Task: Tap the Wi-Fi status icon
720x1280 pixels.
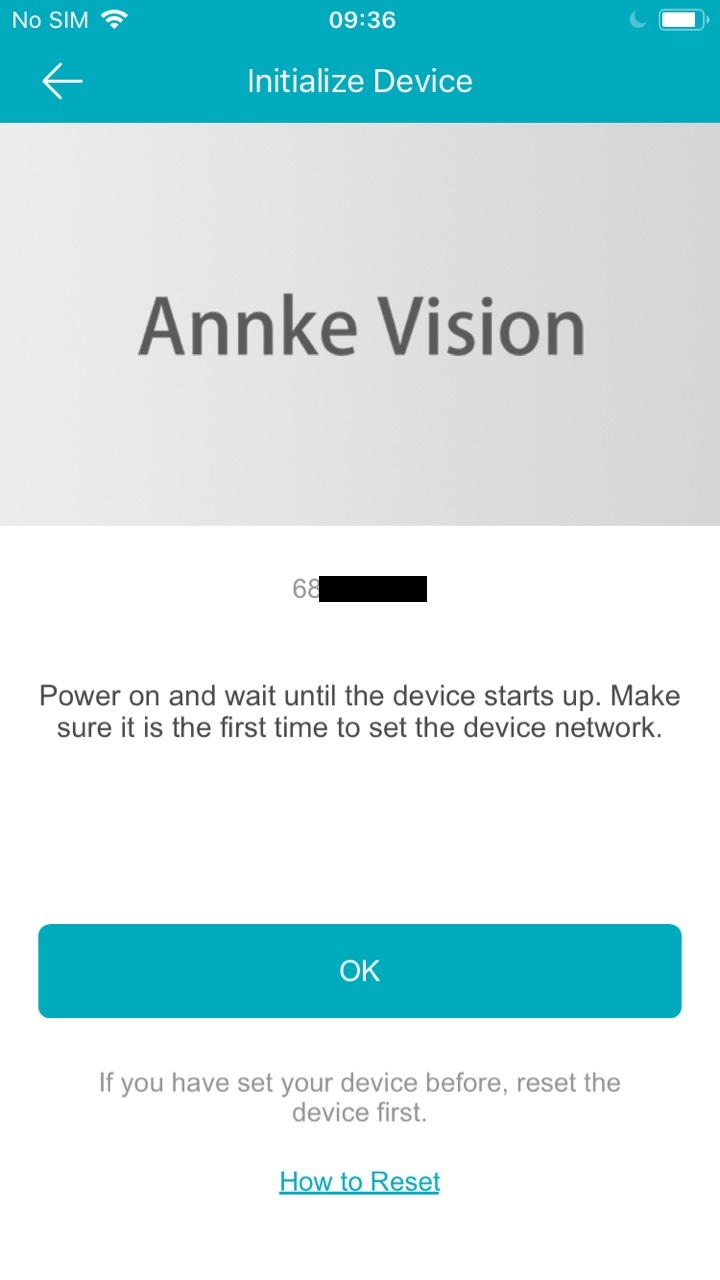Action: (x=115, y=19)
